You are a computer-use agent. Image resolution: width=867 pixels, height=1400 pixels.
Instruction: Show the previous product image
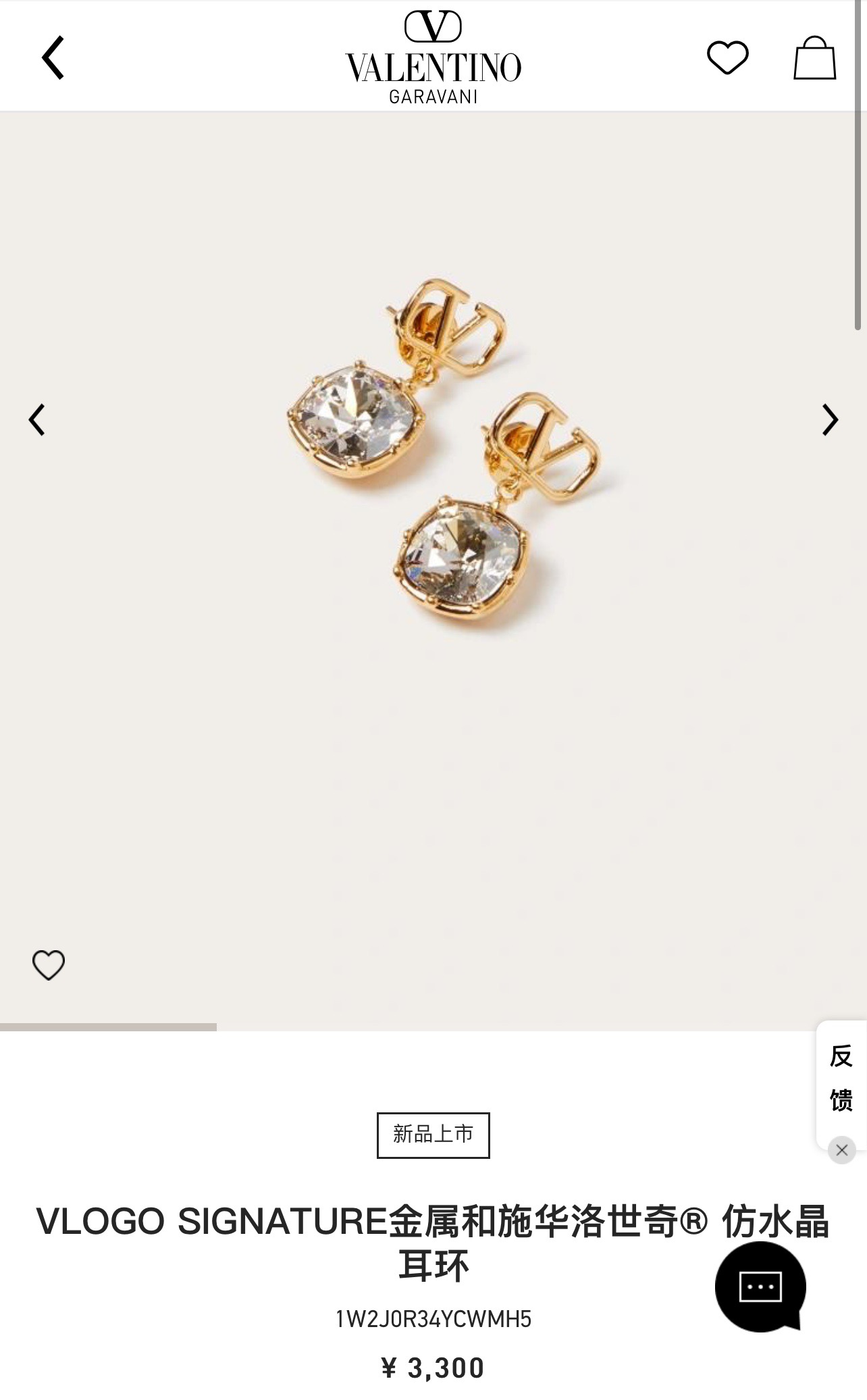37,419
